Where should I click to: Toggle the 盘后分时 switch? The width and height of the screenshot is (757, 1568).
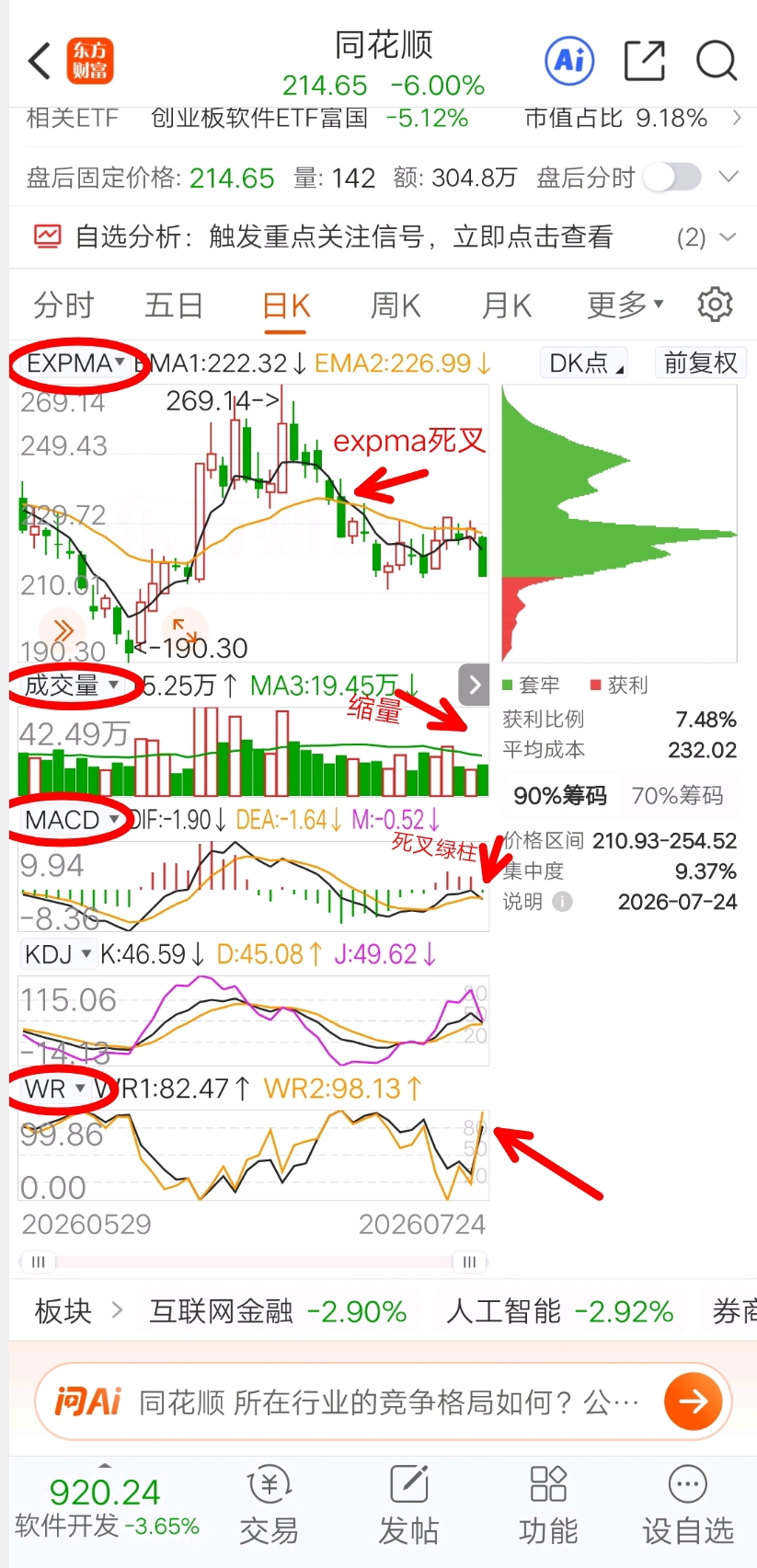(672, 177)
